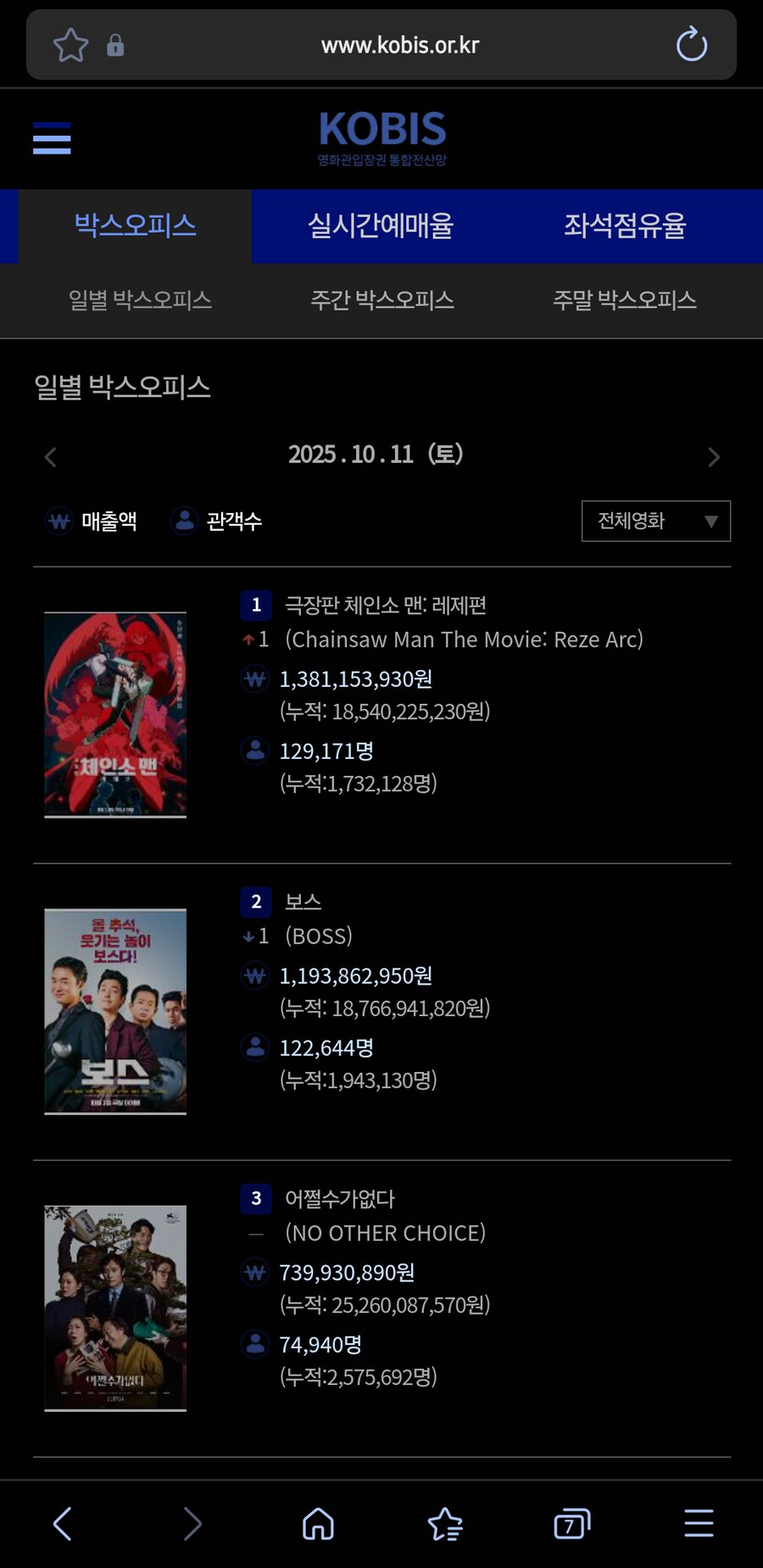Tap the www.kobis.or.kr address field
This screenshot has width=763, height=1568.
(x=399, y=45)
